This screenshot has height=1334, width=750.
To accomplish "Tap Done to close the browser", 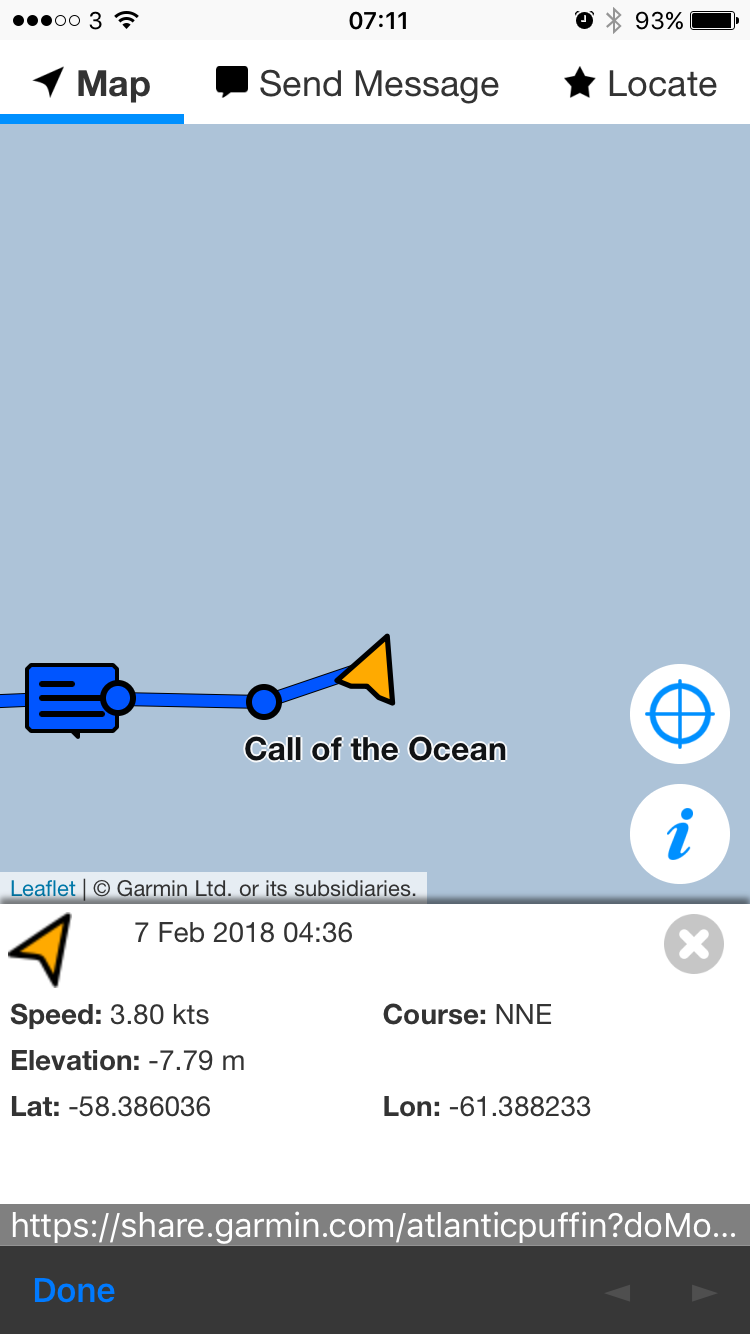I will point(74,1290).
